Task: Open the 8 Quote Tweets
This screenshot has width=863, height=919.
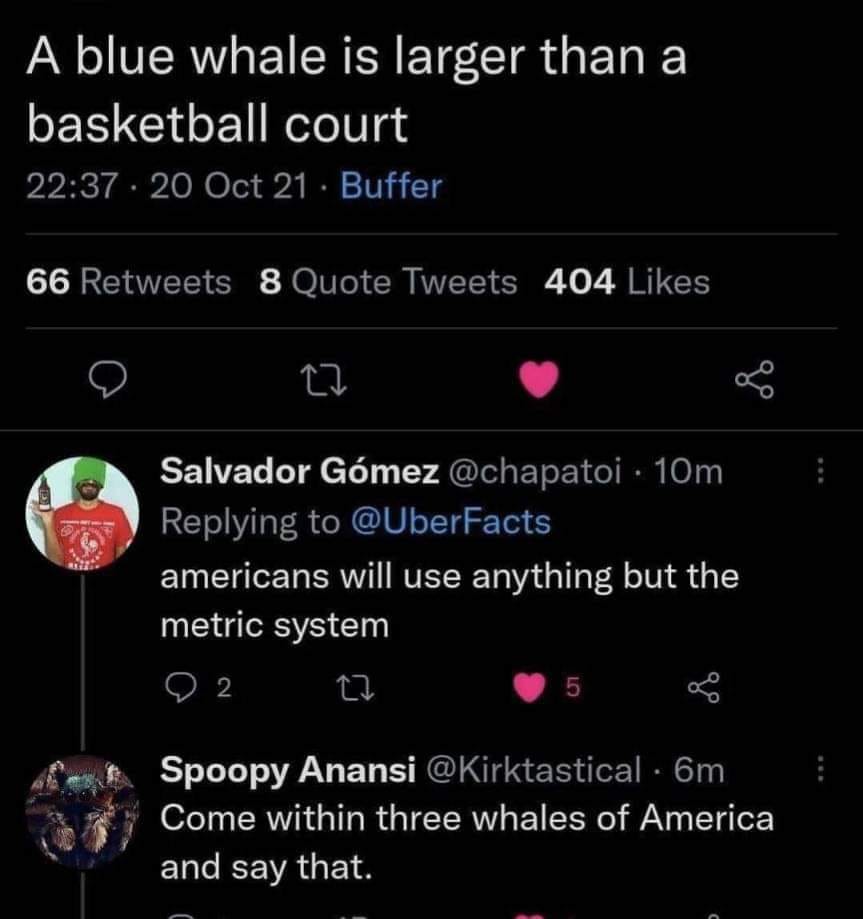Action: [388, 283]
